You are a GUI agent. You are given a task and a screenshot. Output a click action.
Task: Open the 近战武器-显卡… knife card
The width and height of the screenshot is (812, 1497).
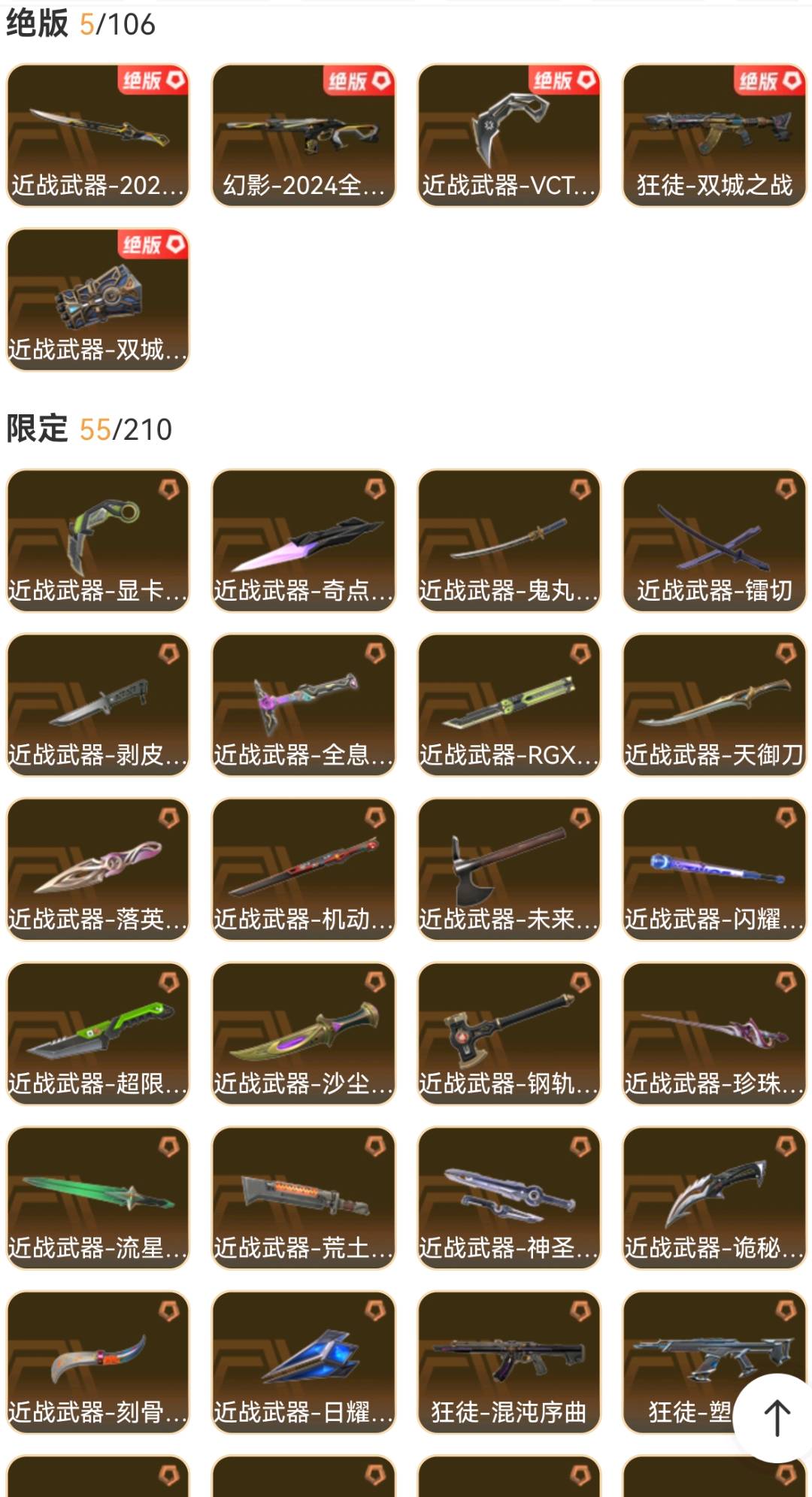tap(98, 541)
